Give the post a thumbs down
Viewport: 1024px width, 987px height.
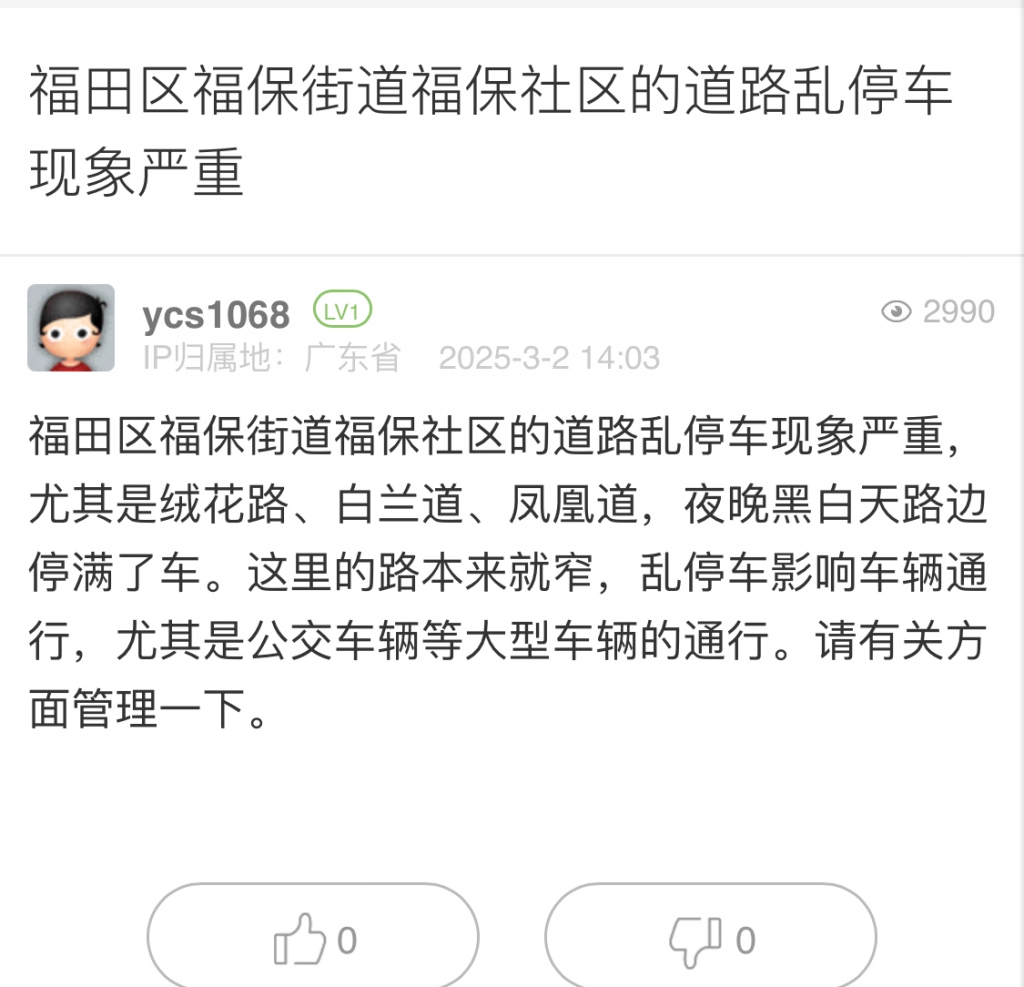tap(710, 939)
